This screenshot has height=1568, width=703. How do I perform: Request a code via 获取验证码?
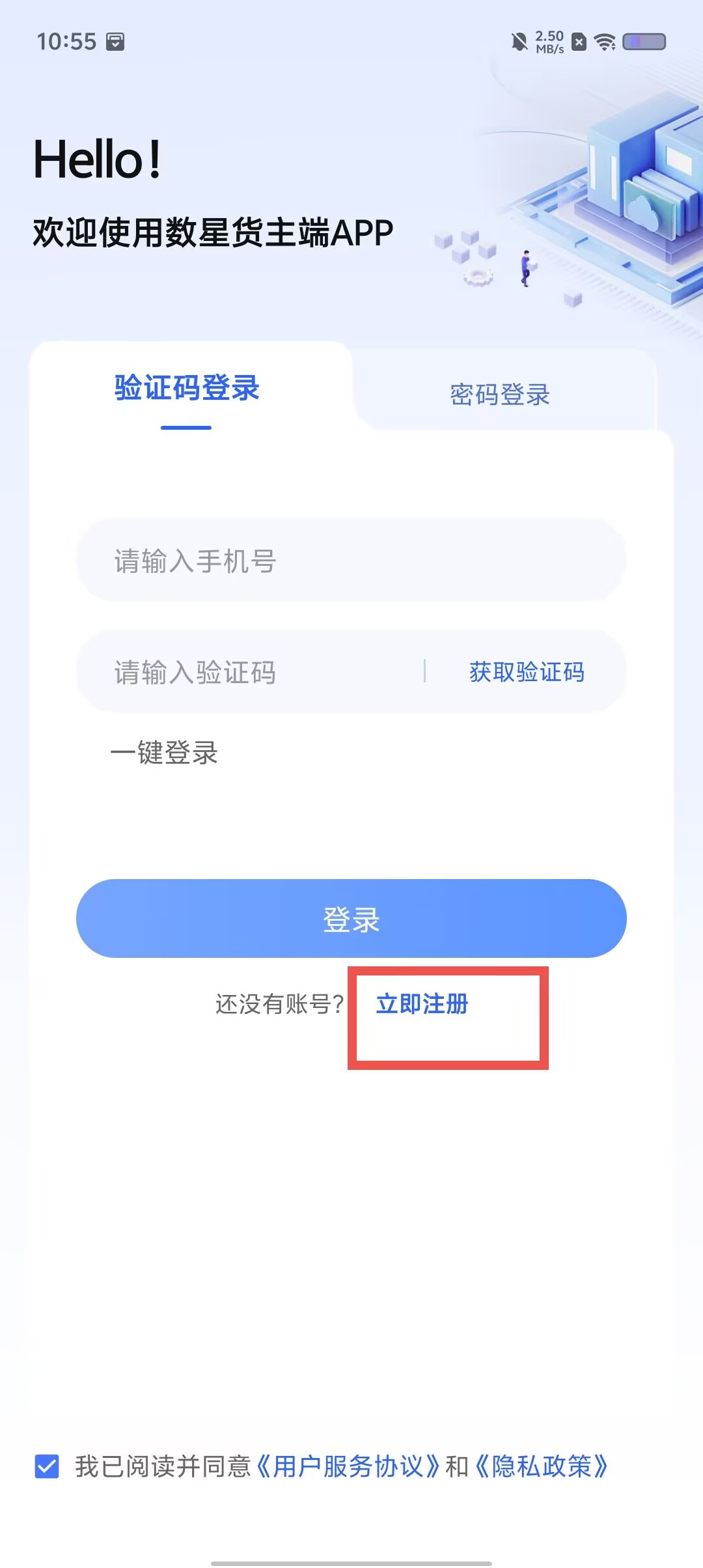click(527, 672)
